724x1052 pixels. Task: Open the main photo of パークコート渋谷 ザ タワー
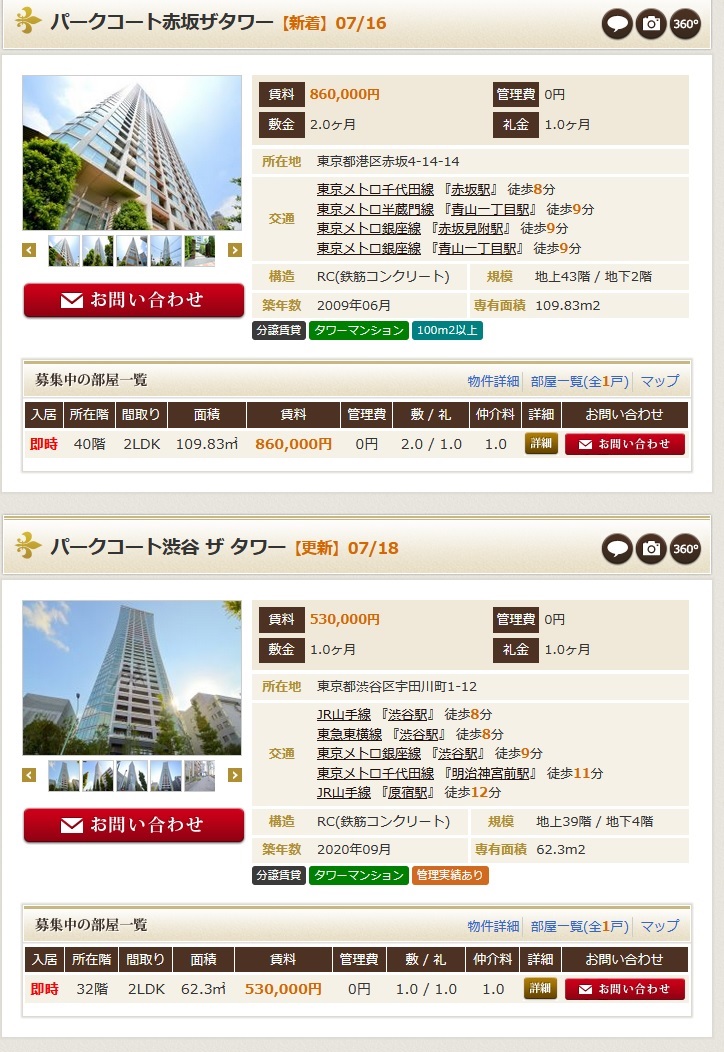pos(132,677)
